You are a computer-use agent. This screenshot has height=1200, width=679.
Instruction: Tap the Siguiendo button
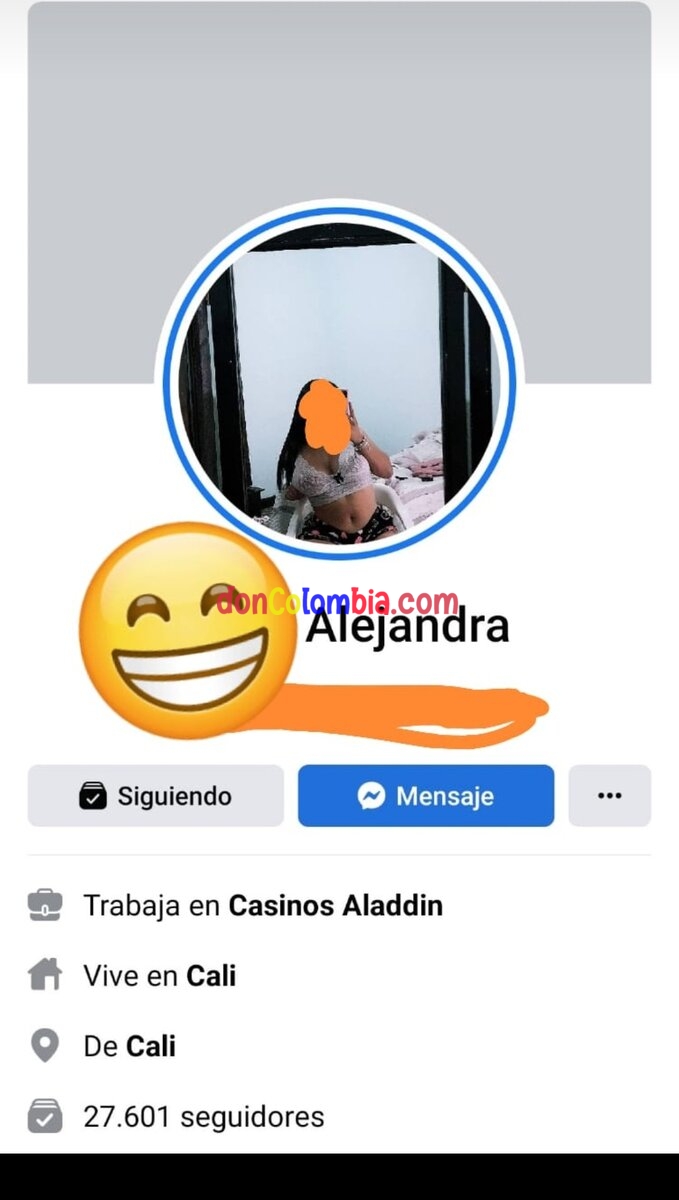[x=156, y=796]
